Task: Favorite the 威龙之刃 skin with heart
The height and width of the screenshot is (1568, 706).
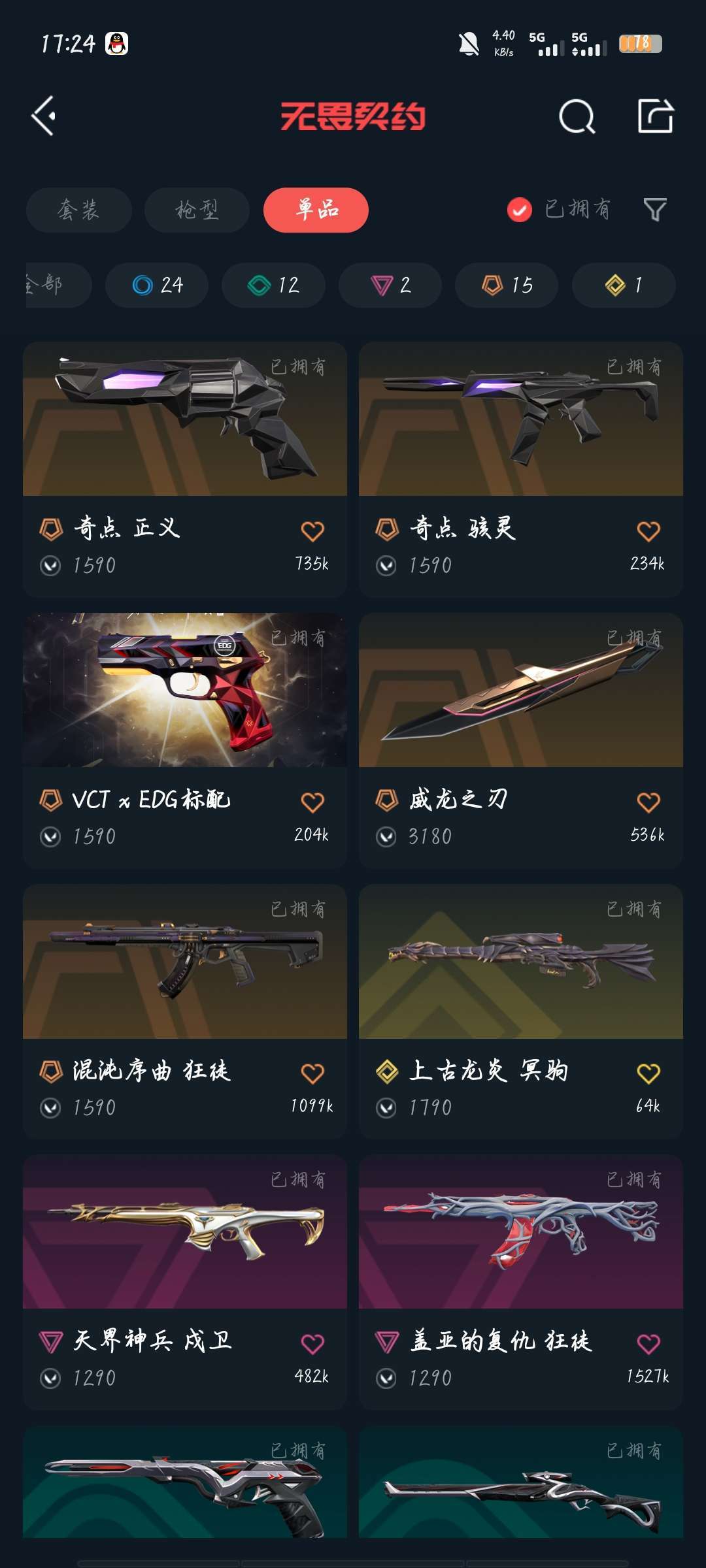Action: pos(648,802)
